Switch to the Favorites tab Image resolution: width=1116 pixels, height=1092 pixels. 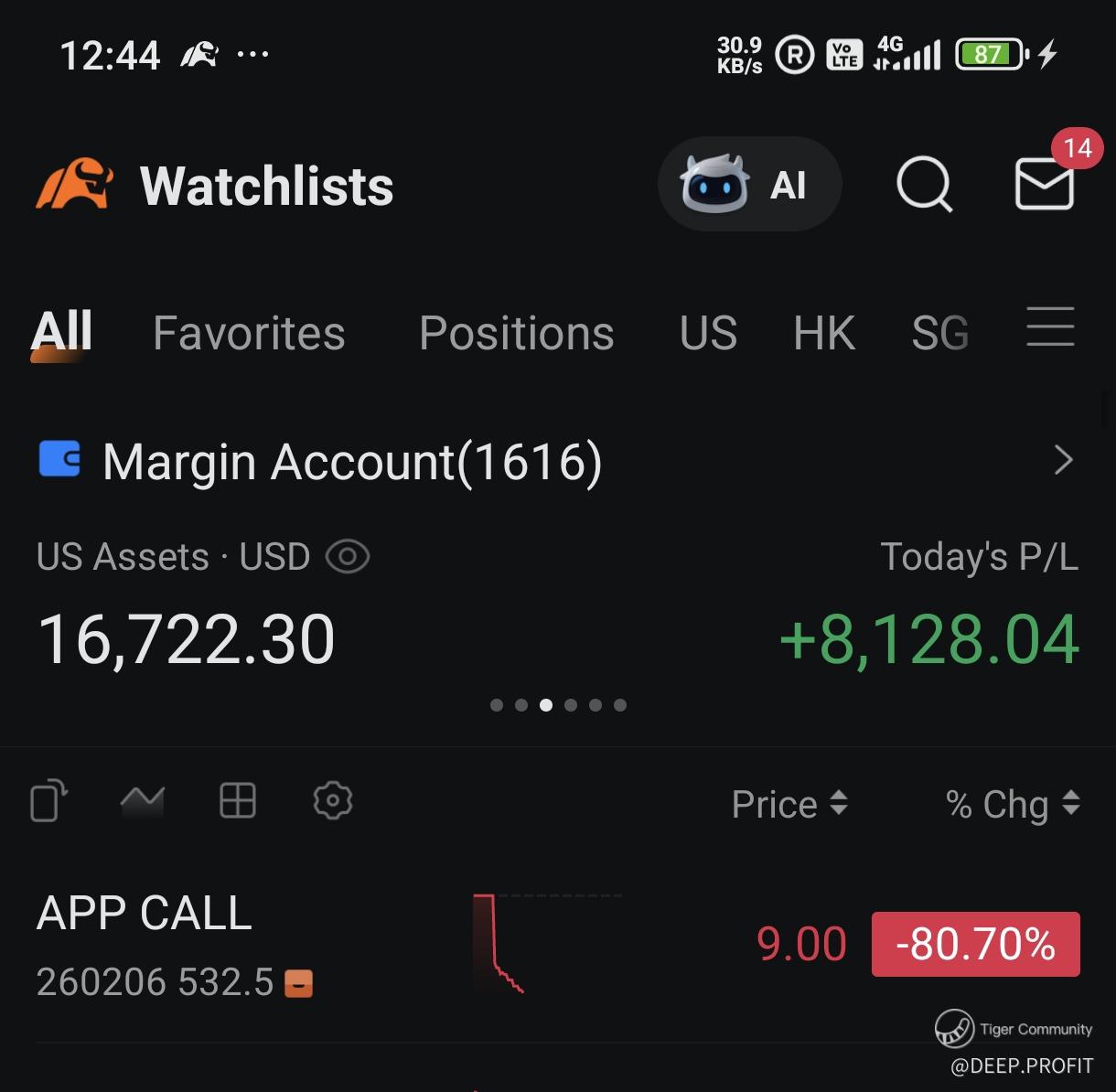point(249,333)
